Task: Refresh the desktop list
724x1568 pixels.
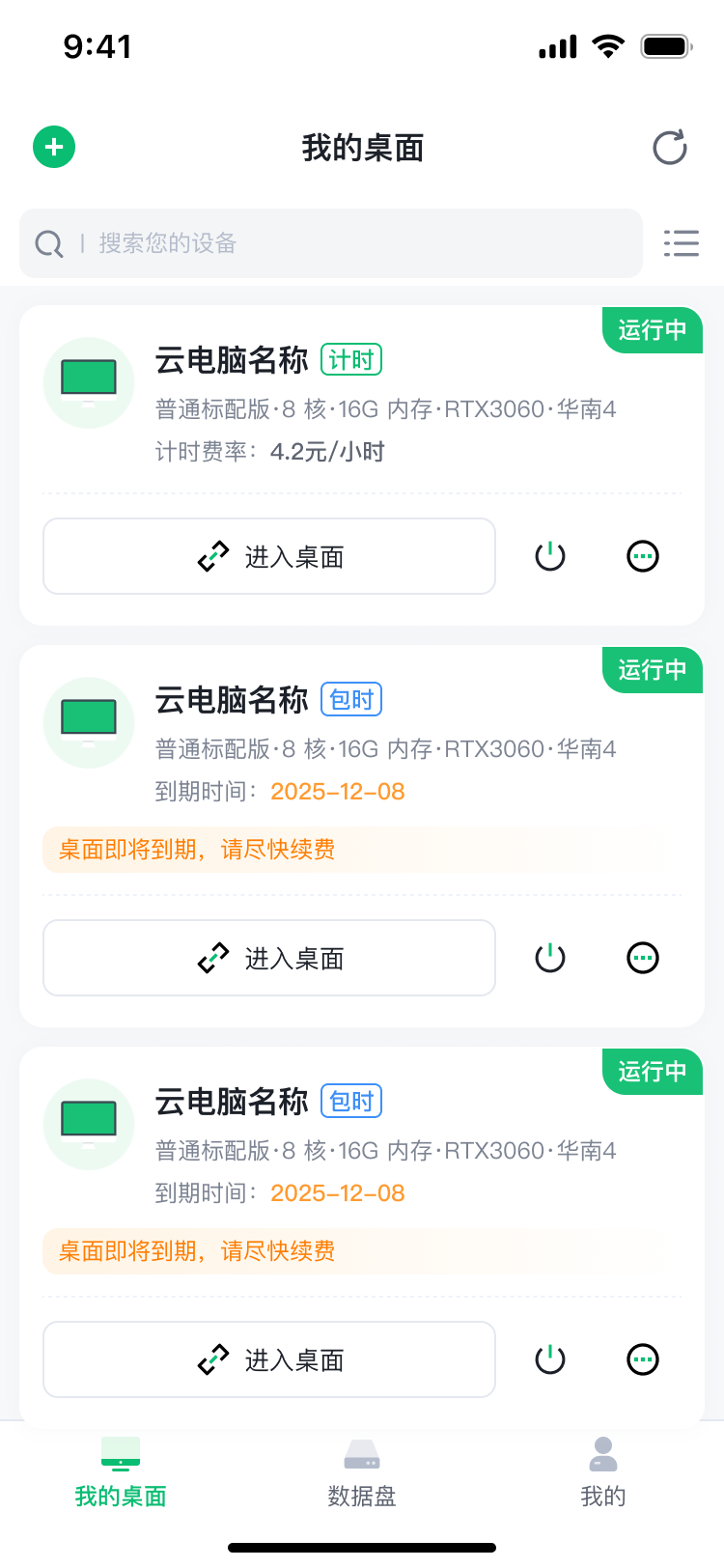Action: [669, 148]
